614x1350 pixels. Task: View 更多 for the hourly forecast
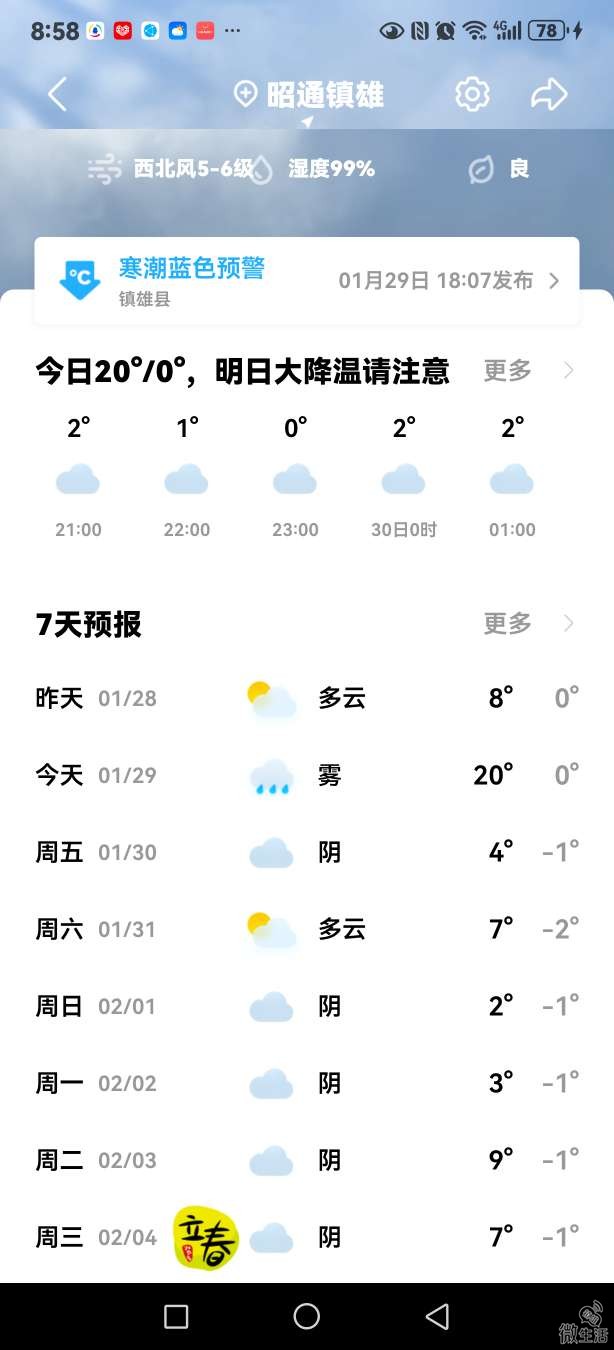(x=528, y=371)
